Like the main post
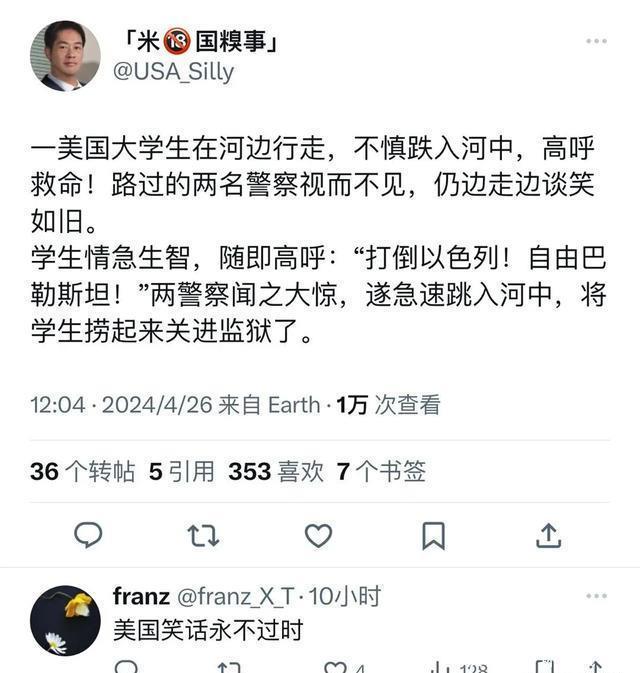Viewport: 640px width, 673px height. tap(318, 535)
